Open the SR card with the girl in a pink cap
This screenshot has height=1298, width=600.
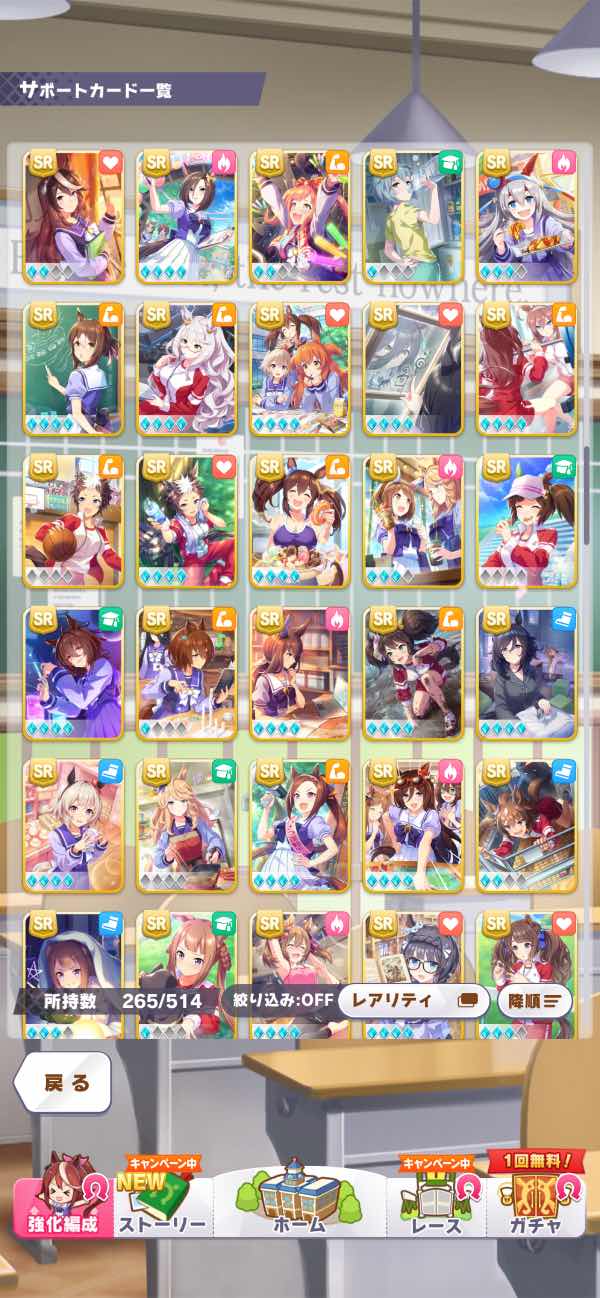(x=526, y=519)
